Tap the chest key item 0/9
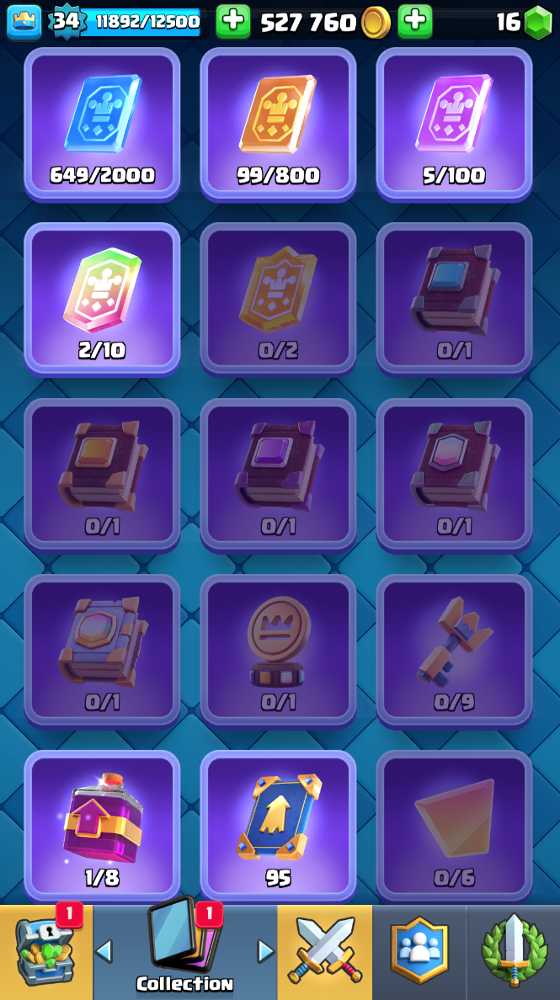The width and height of the screenshot is (560, 1000). 454,651
